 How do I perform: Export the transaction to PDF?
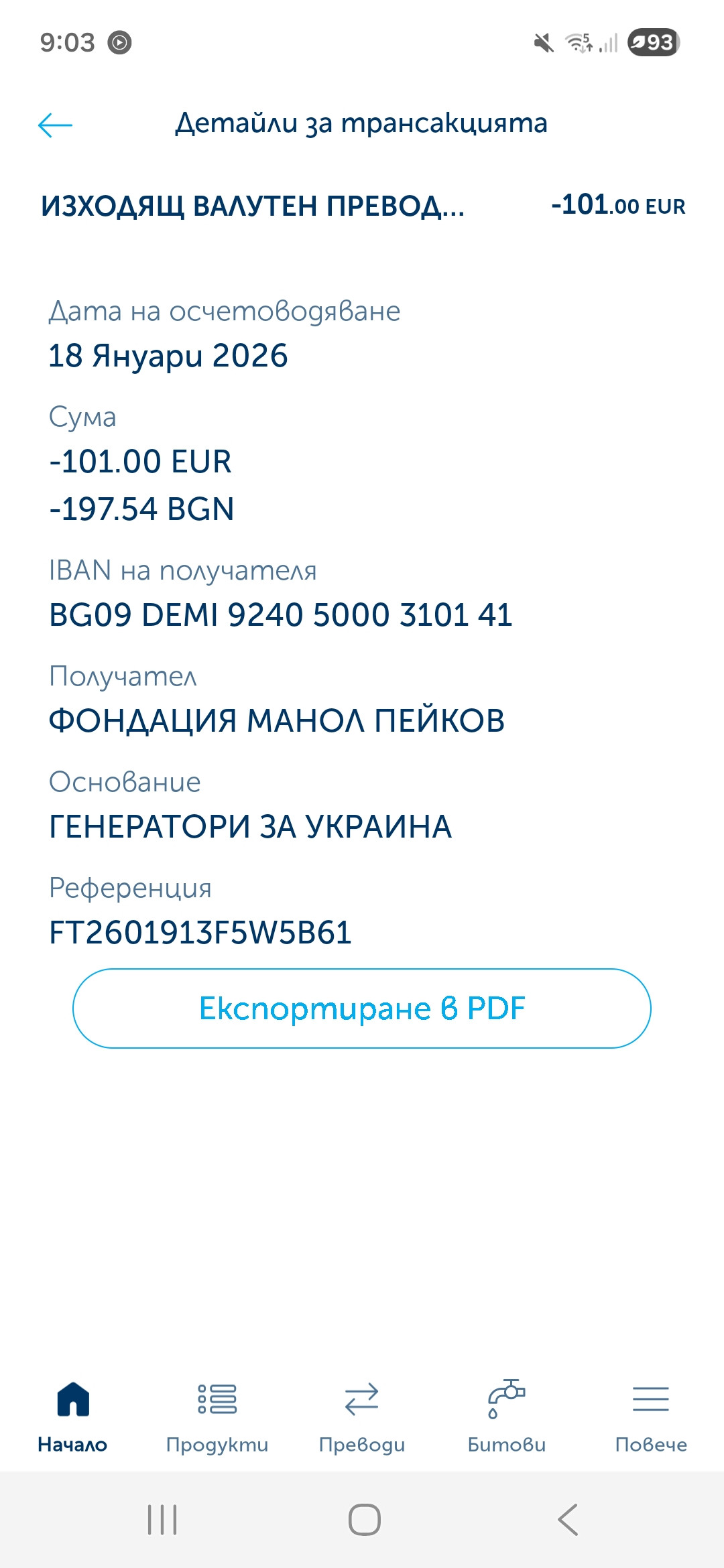click(x=362, y=1008)
